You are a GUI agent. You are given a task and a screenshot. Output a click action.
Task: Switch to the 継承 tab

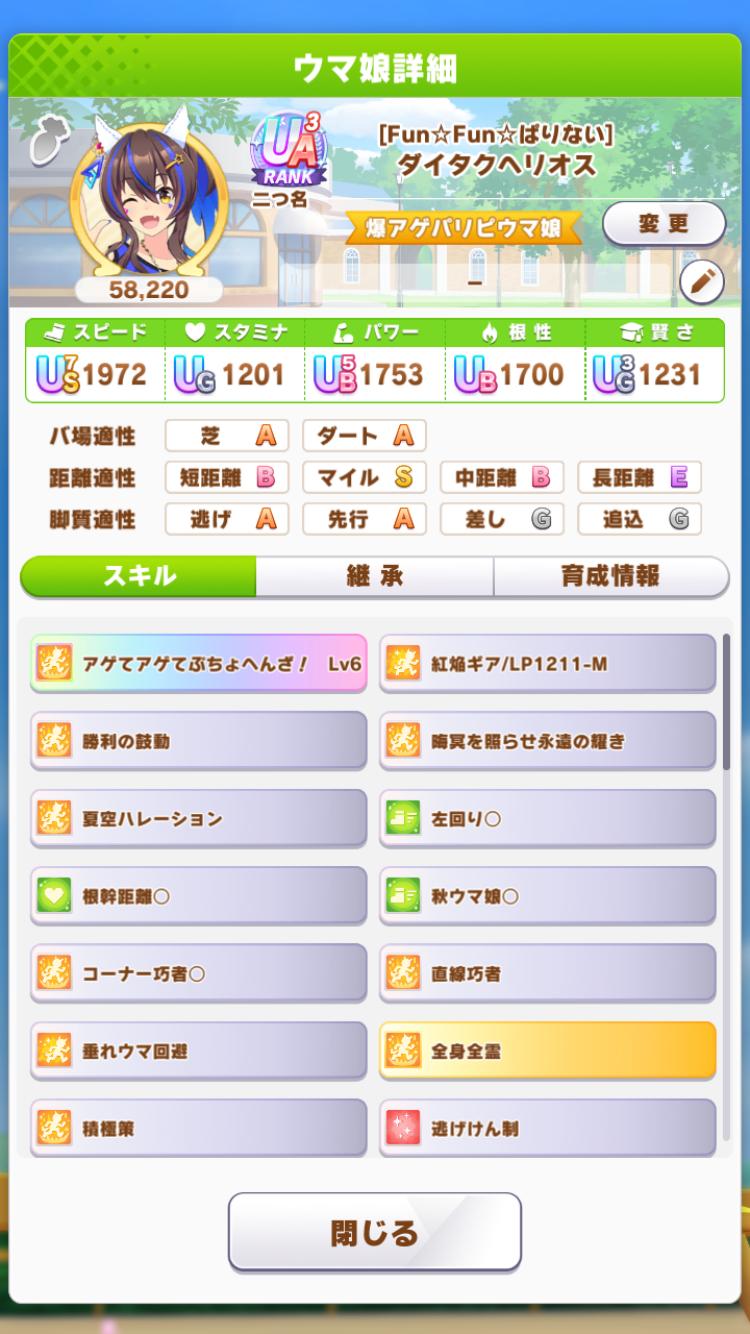click(374, 576)
